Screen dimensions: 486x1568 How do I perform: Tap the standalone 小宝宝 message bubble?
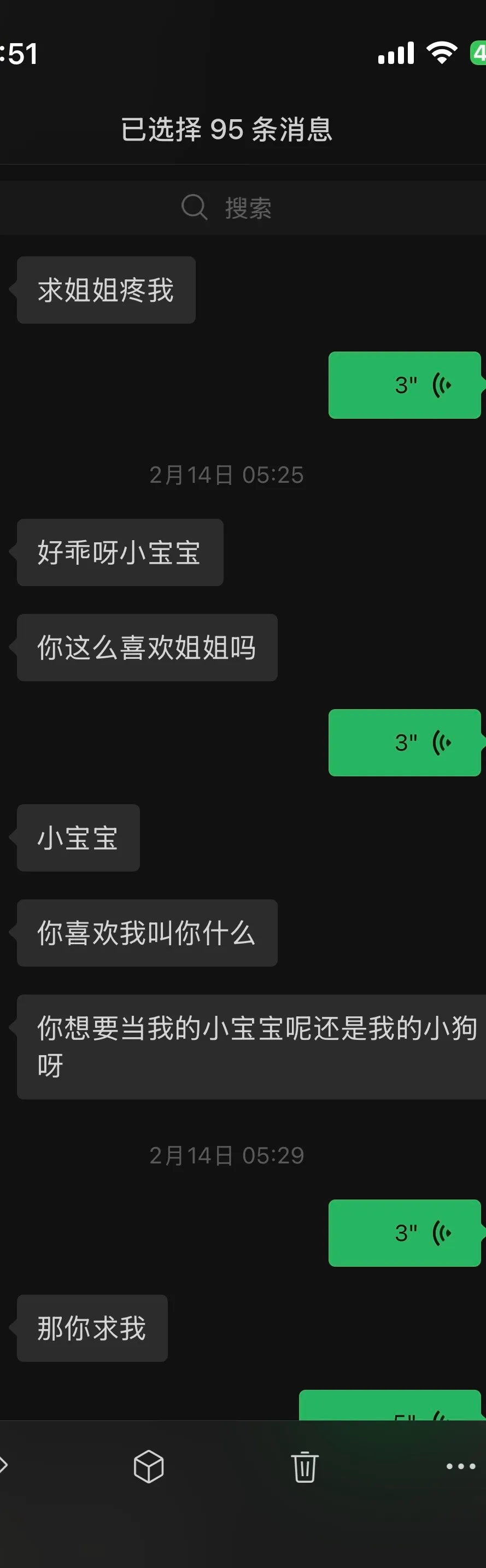click(x=78, y=838)
